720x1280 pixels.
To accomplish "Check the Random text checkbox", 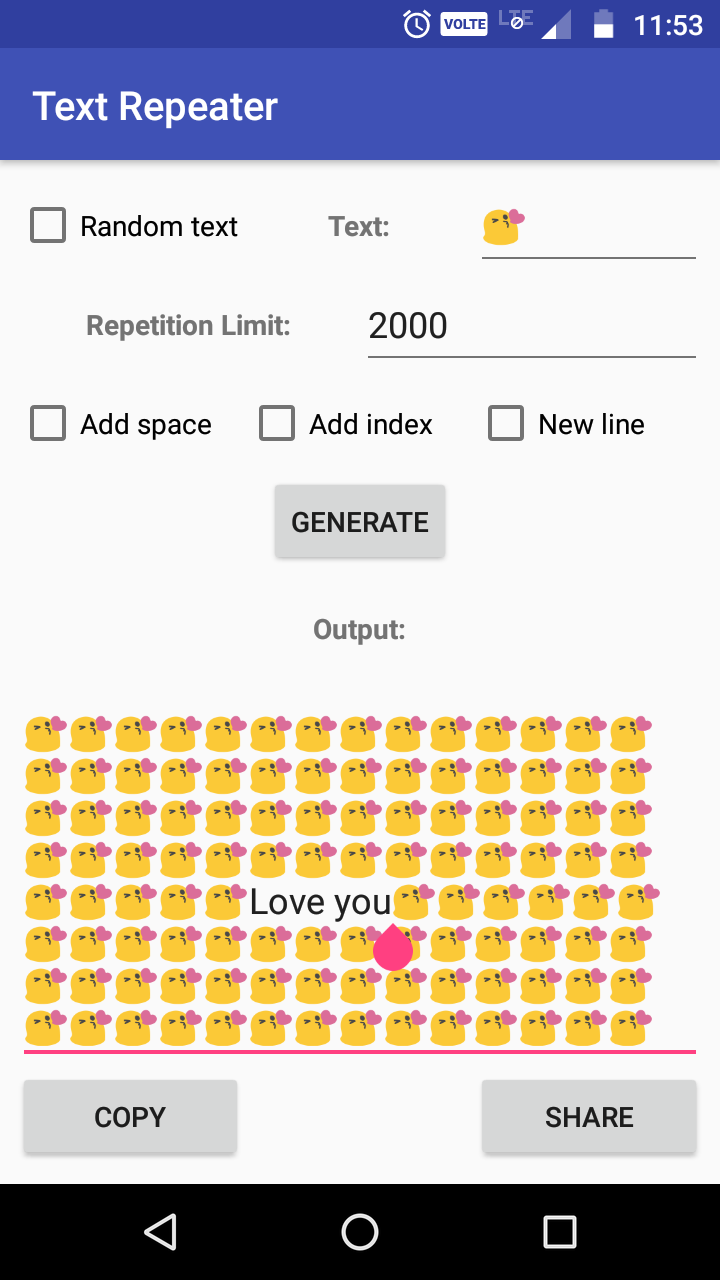I will pyautogui.click(x=48, y=226).
